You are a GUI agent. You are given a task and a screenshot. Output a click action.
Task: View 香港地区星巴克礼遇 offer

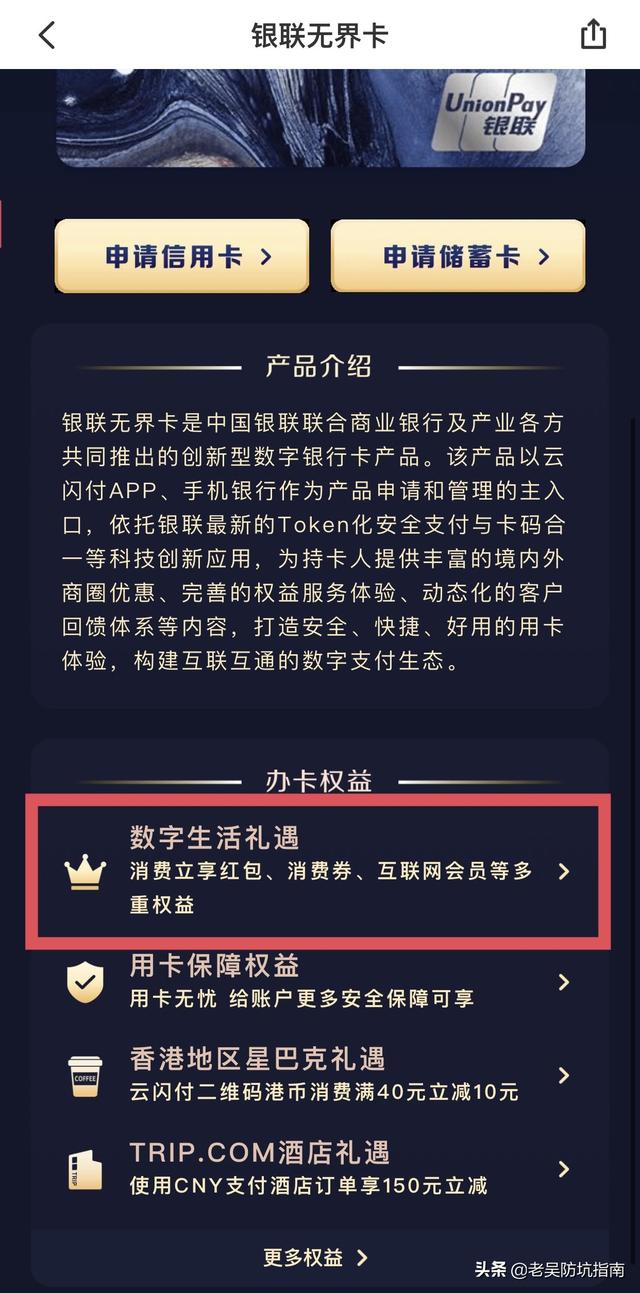[x=318, y=1074]
